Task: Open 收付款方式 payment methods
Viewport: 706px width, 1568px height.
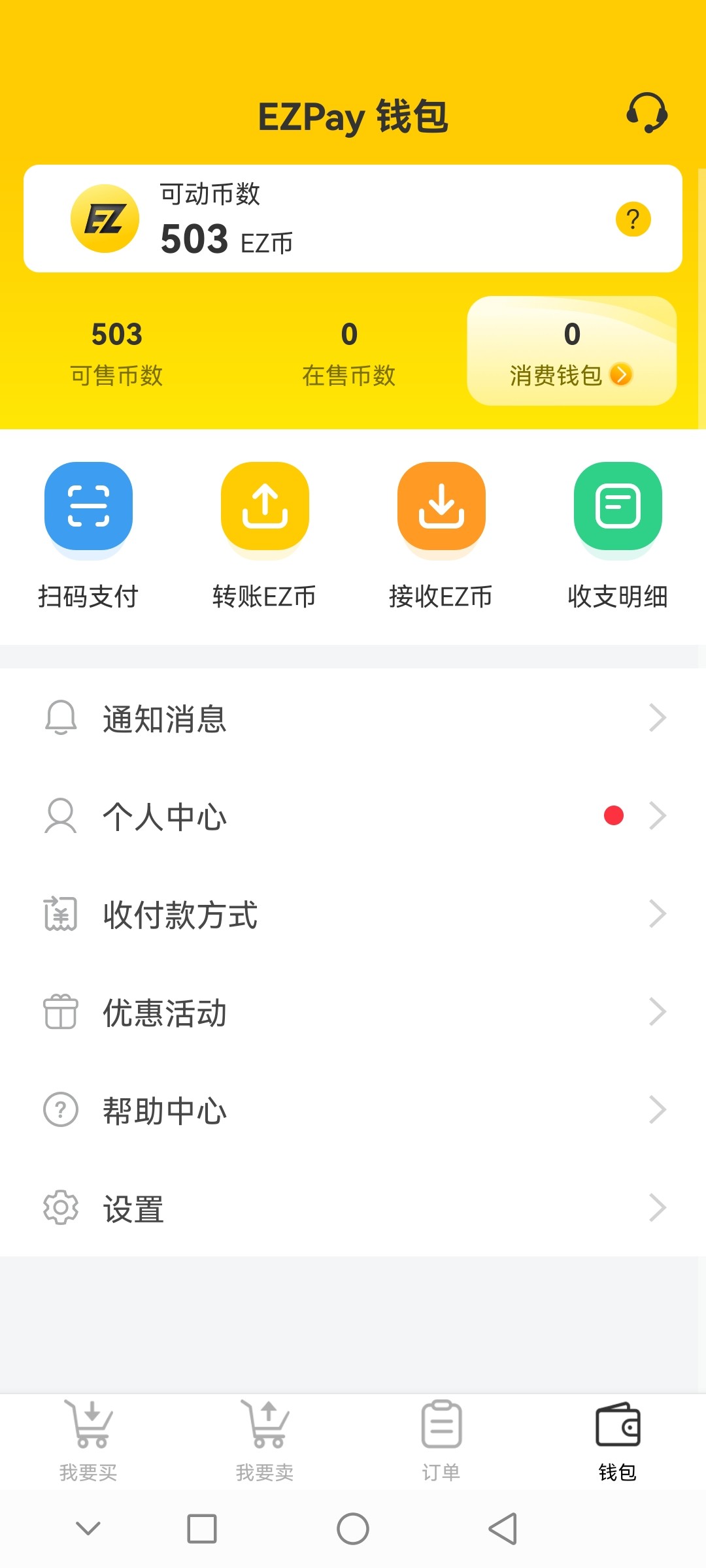Action: coord(353,914)
